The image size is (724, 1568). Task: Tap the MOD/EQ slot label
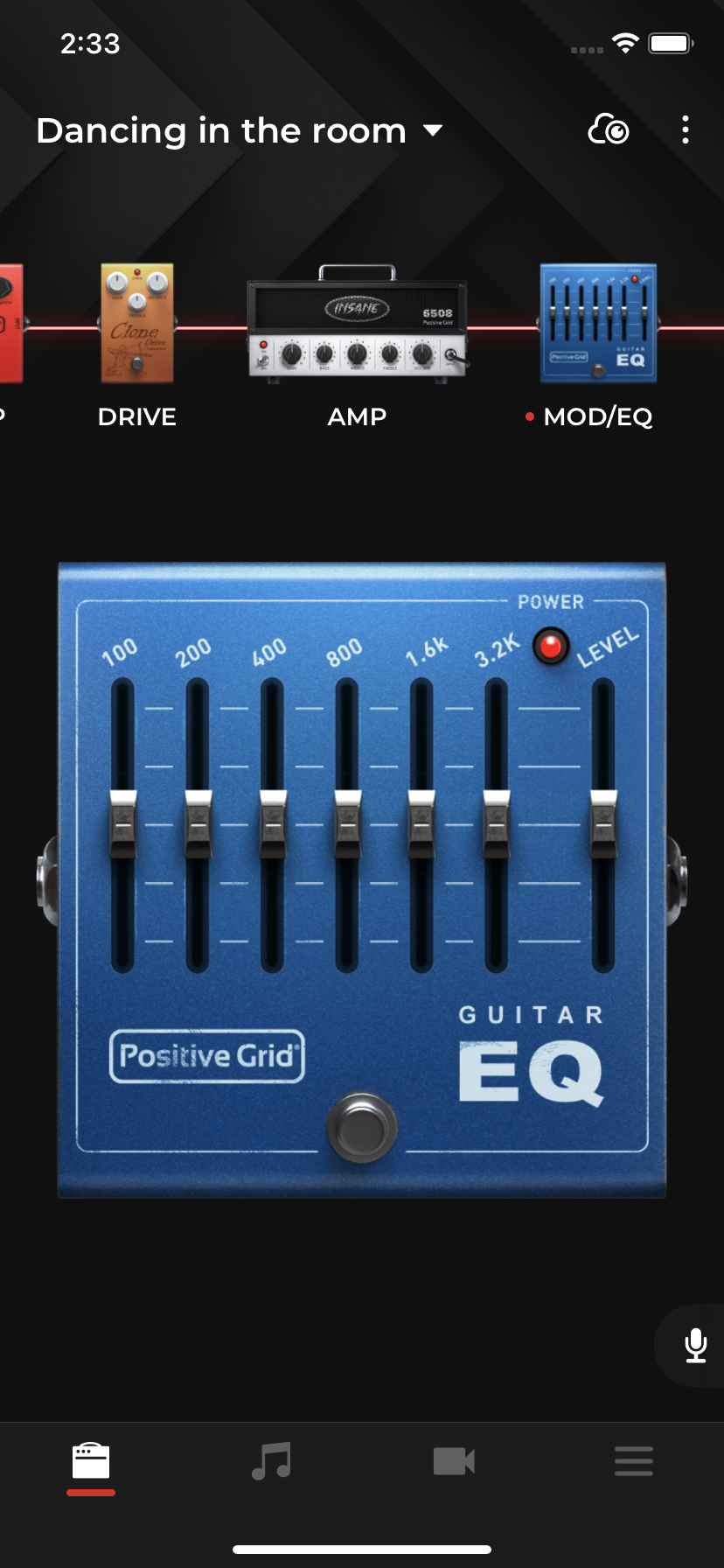pyautogui.click(x=598, y=417)
